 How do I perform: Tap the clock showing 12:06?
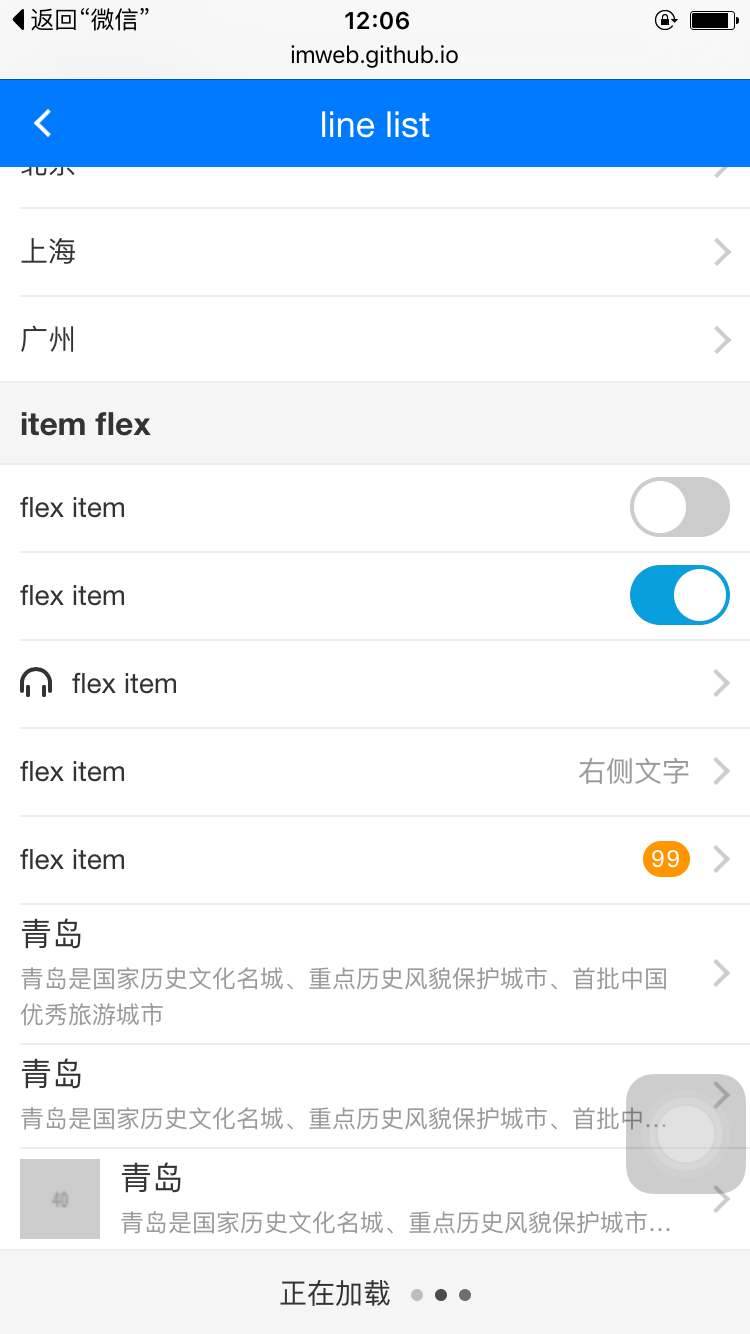pos(375,20)
